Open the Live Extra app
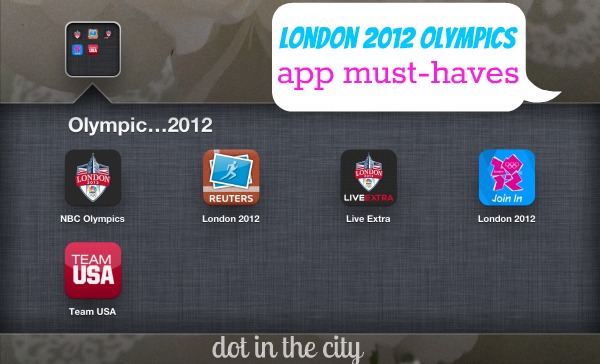The width and height of the screenshot is (600, 364). tap(368, 178)
